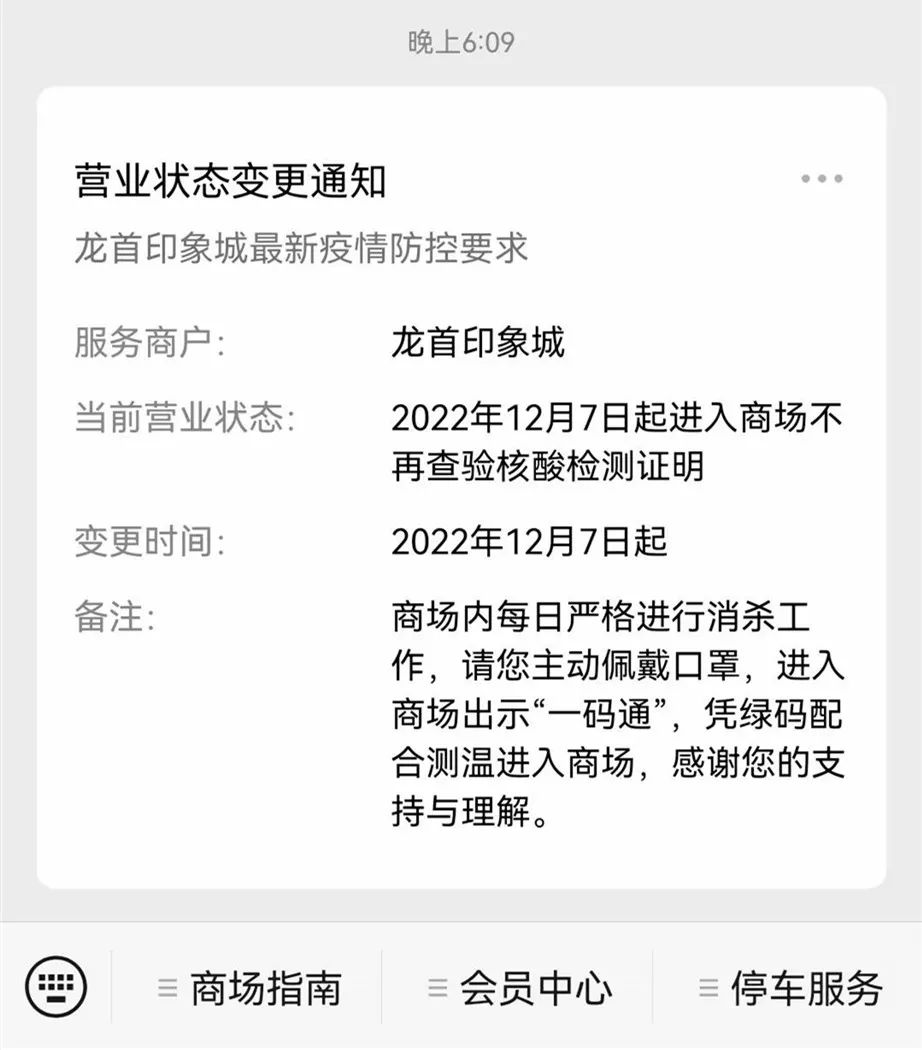This screenshot has height=1050, width=922.
Task: Open the three-dot menu on the notice card
Action: [x=821, y=180]
